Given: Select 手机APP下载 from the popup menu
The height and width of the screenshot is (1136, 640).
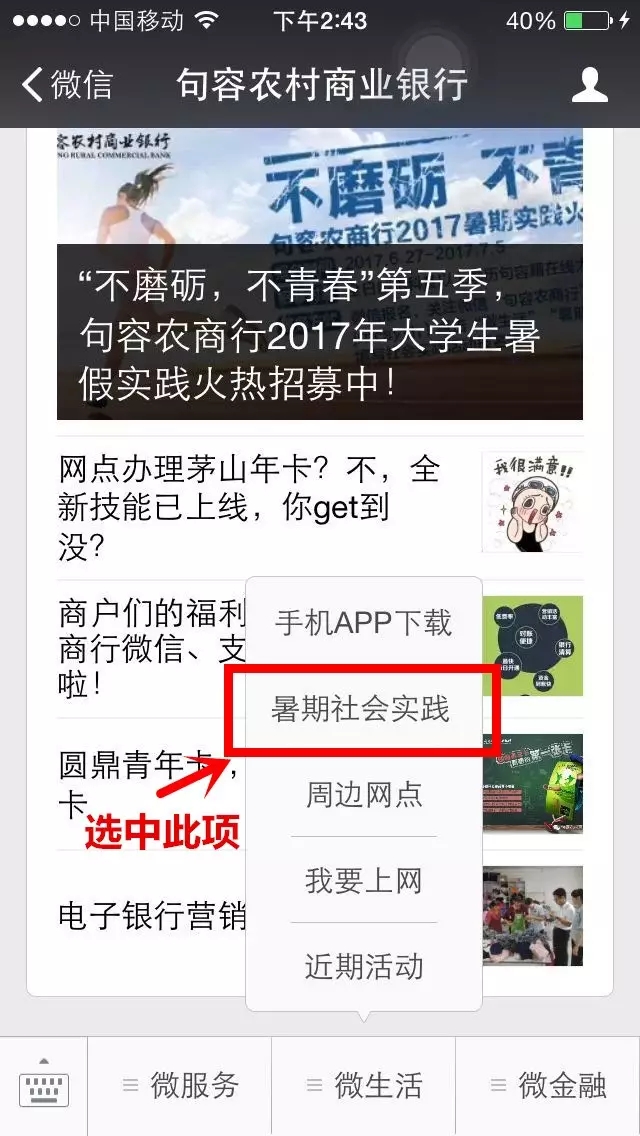Looking at the screenshot, I should [x=363, y=622].
